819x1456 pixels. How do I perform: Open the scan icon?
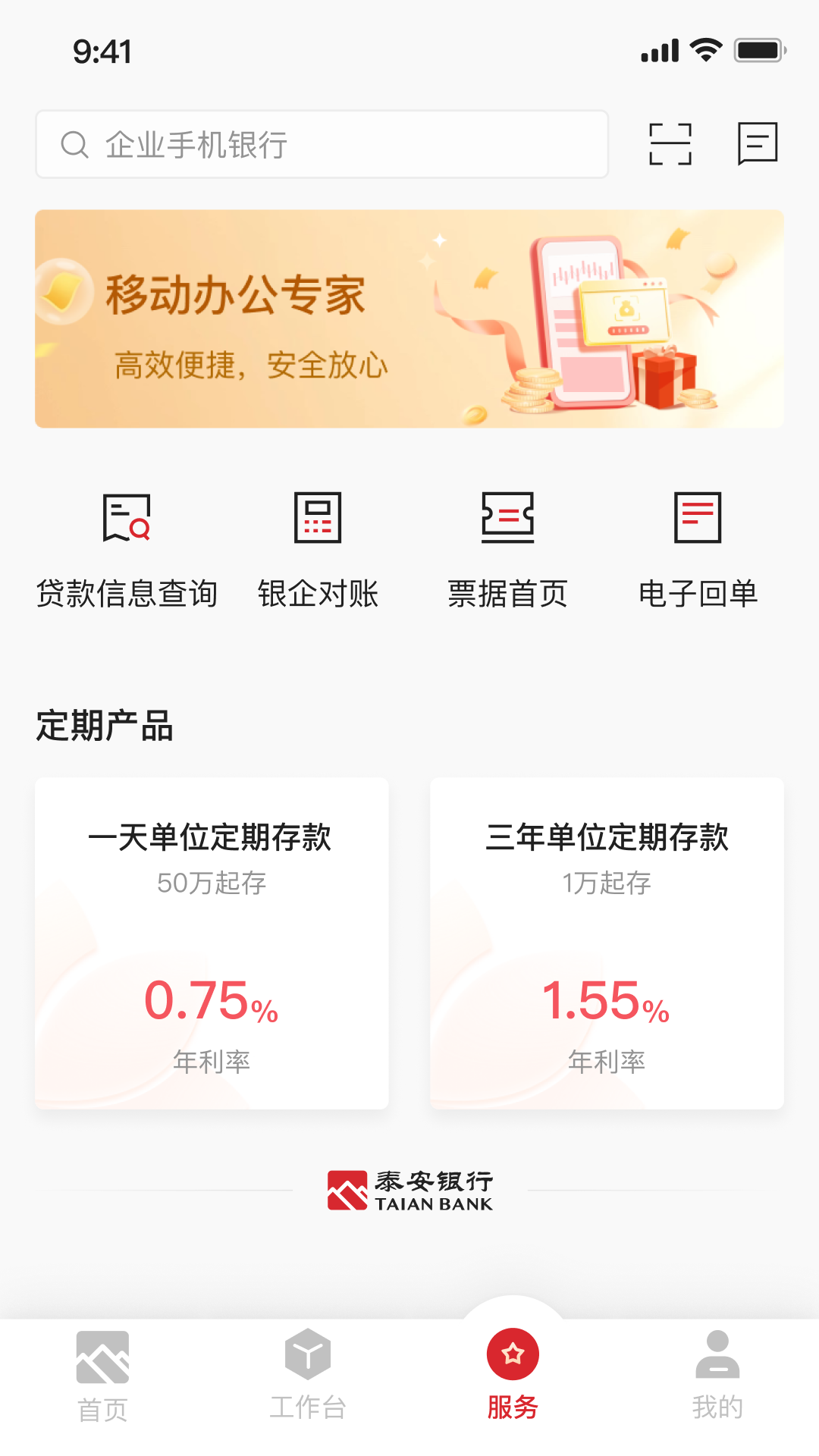pyautogui.click(x=670, y=144)
